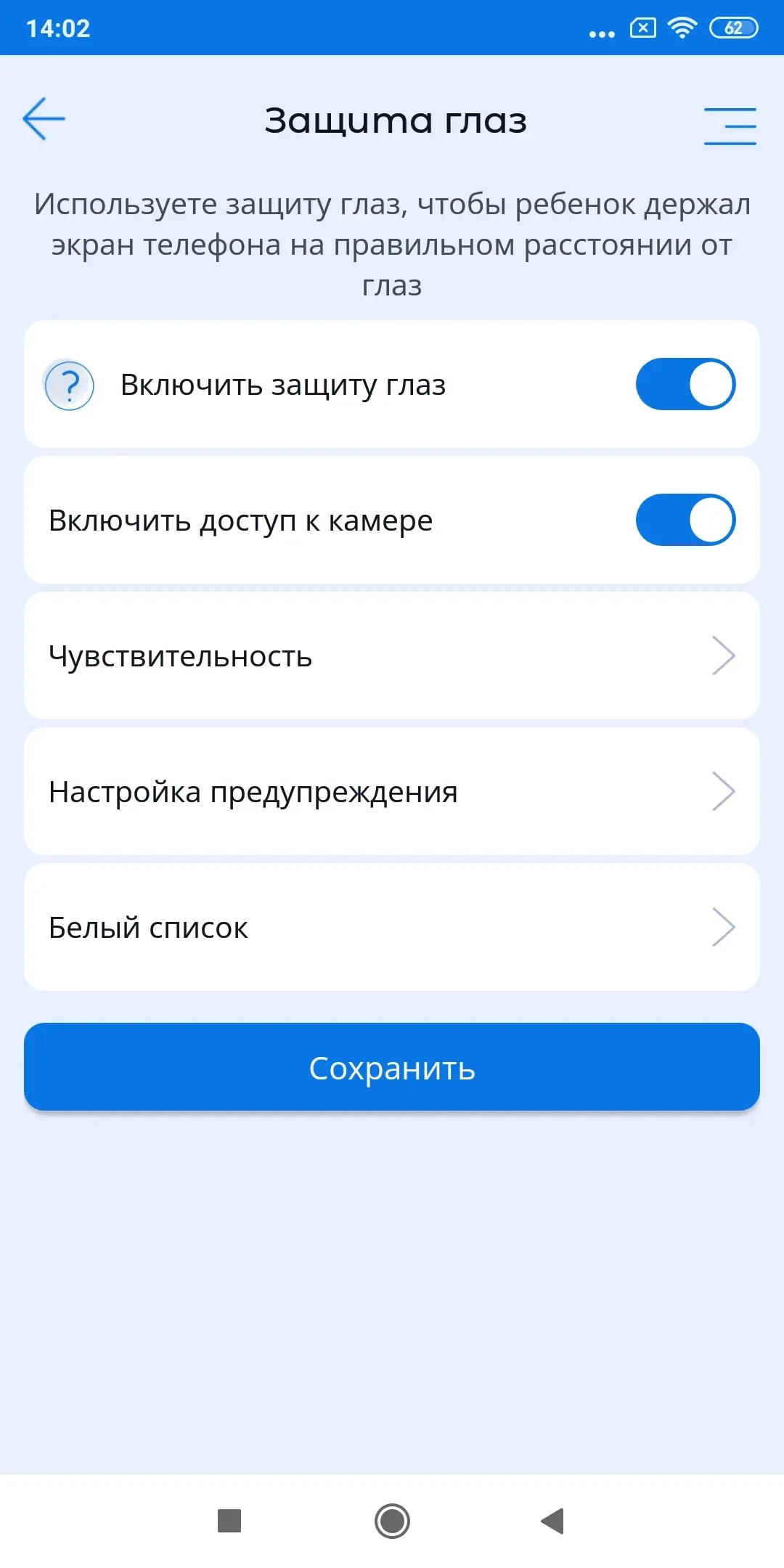The image size is (784, 1568).
Task: Open recent apps via square button
Action: (229, 1520)
